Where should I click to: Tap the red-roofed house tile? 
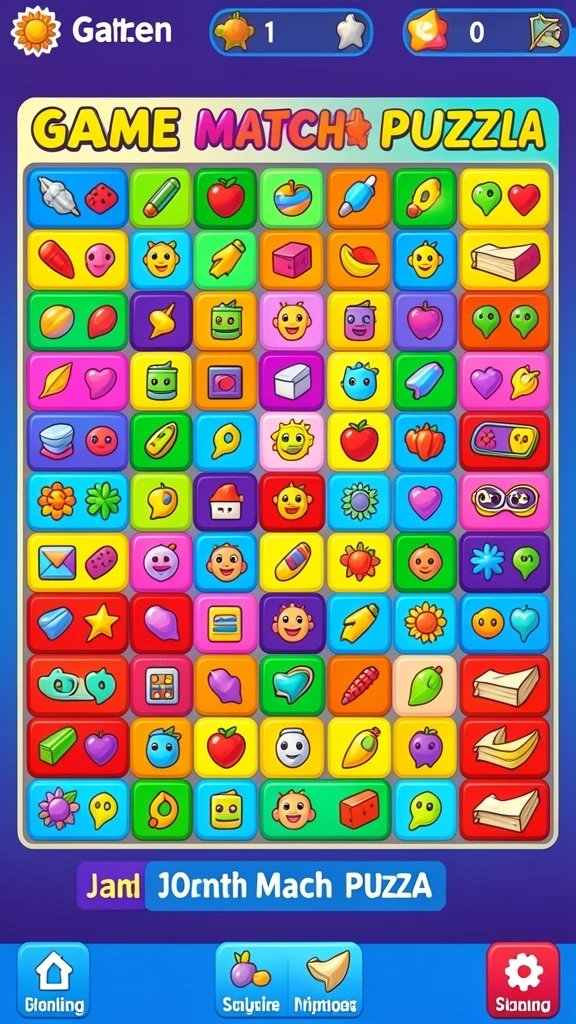coord(225,502)
